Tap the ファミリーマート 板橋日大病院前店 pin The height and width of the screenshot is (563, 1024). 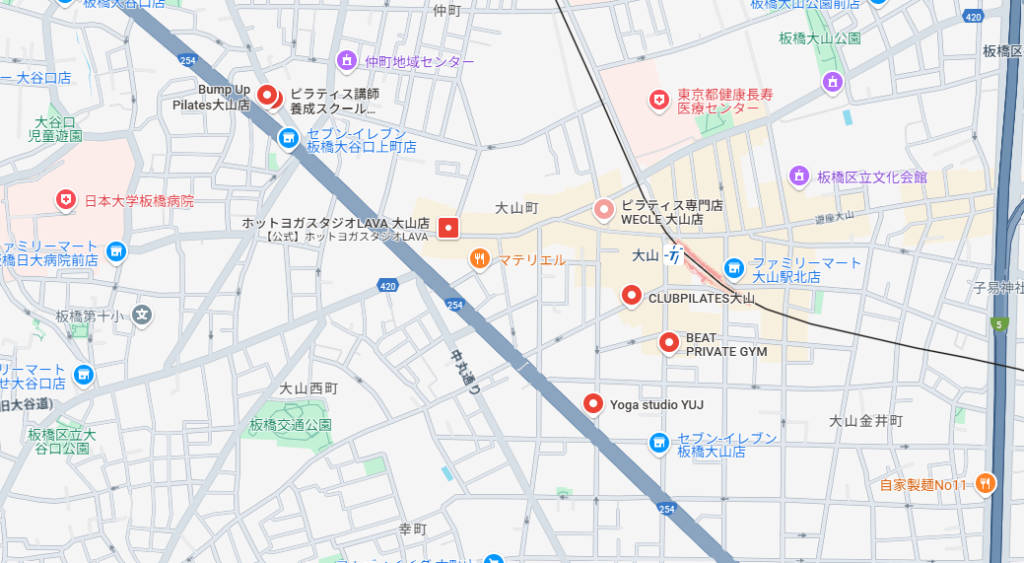coord(115,251)
